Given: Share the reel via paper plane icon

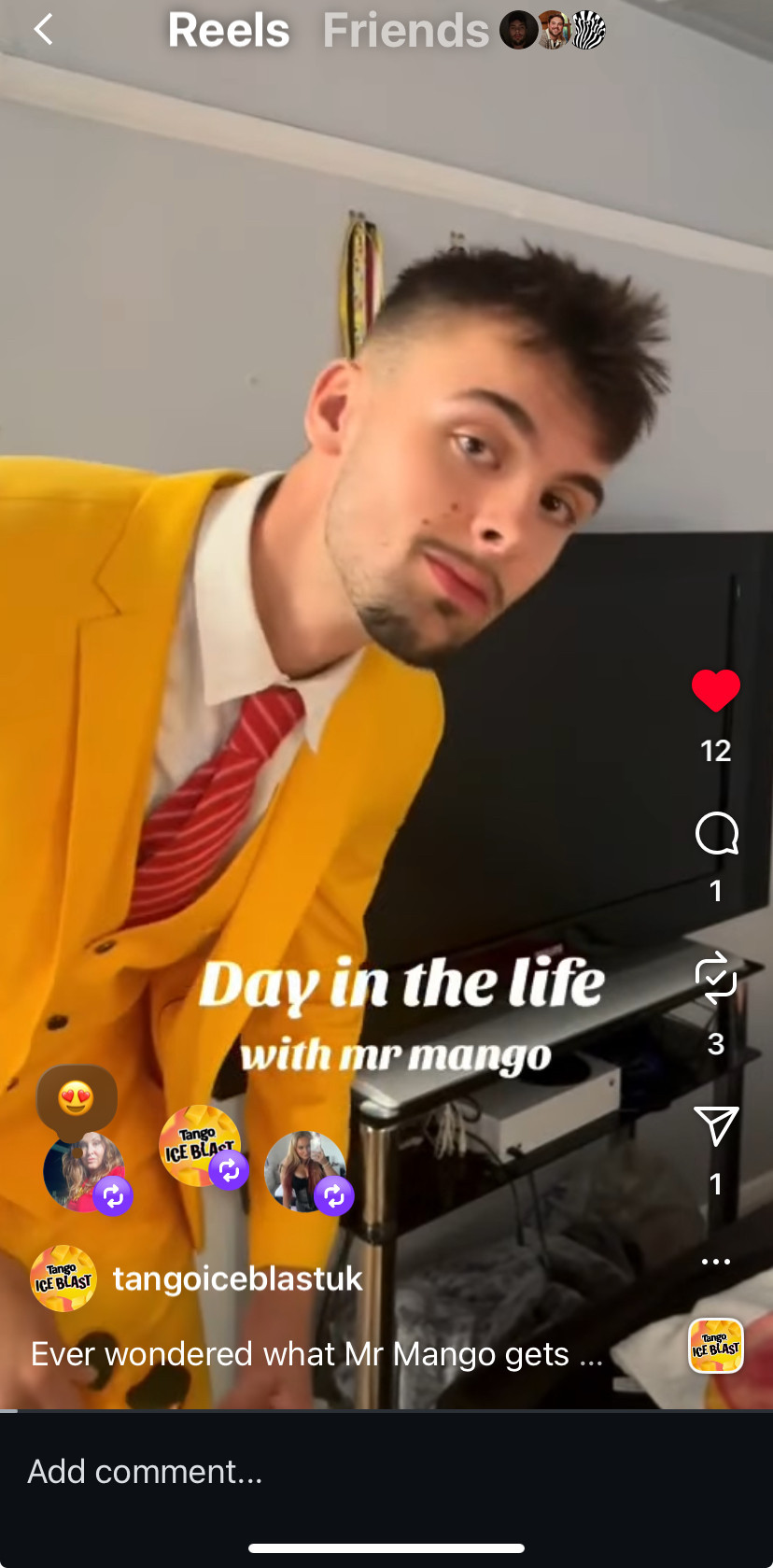Looking at the screenshot, I should click(x=716, y=1126).
